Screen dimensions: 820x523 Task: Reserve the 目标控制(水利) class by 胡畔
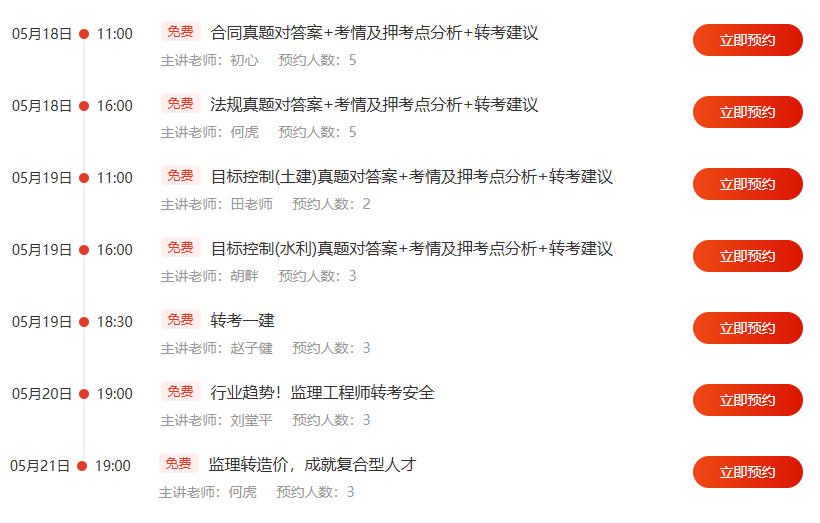click(747, 256)
